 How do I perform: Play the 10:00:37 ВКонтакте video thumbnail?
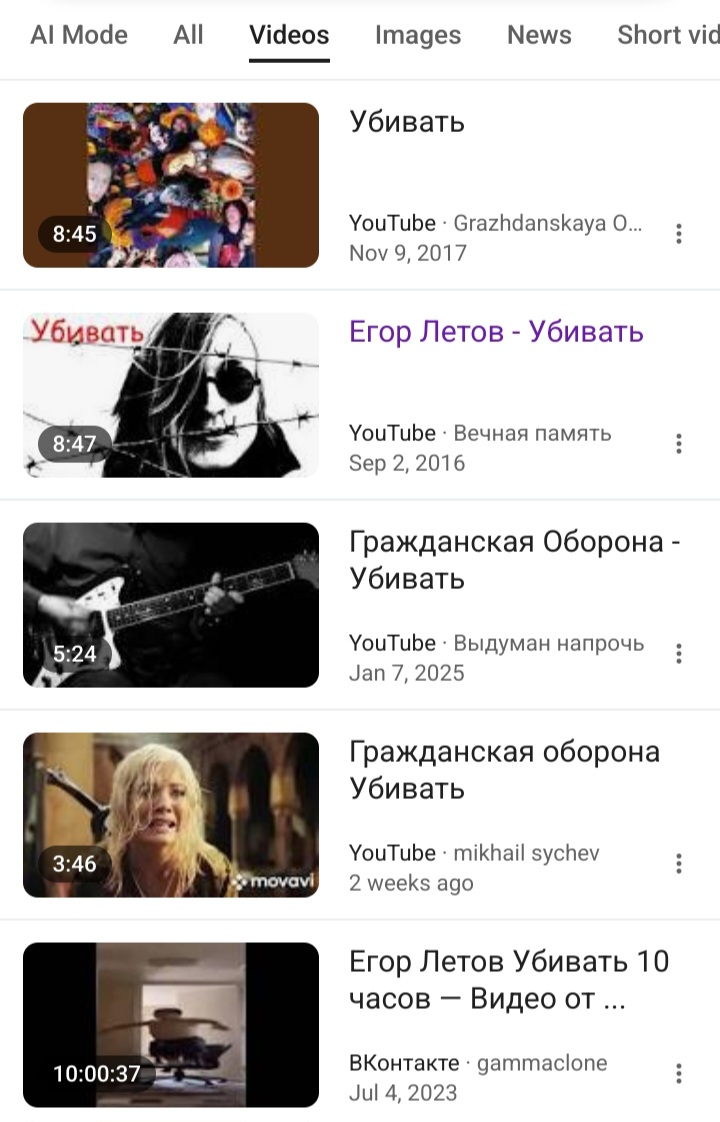[x=171, y=1025]
